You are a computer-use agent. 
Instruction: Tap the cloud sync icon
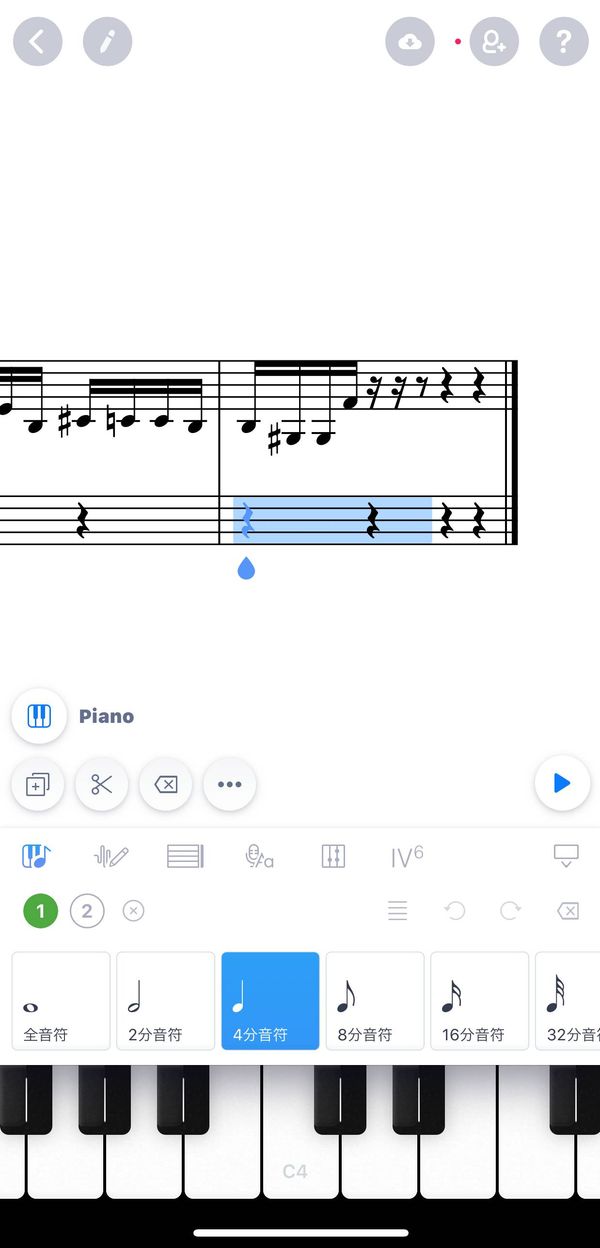pyautogui.click(x=410, y=42)
